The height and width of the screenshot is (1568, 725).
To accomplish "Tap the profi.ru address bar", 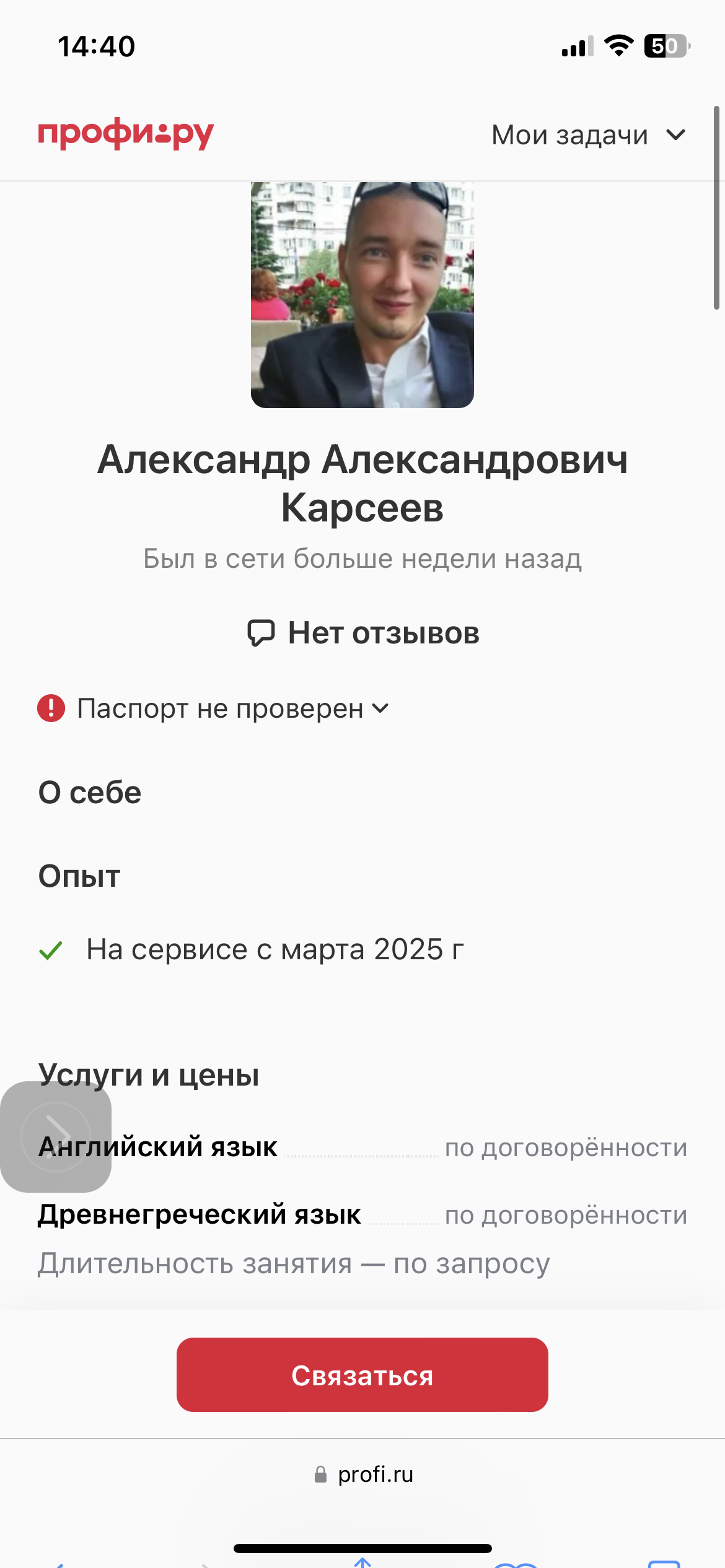I will click(x=362, y=1474).
